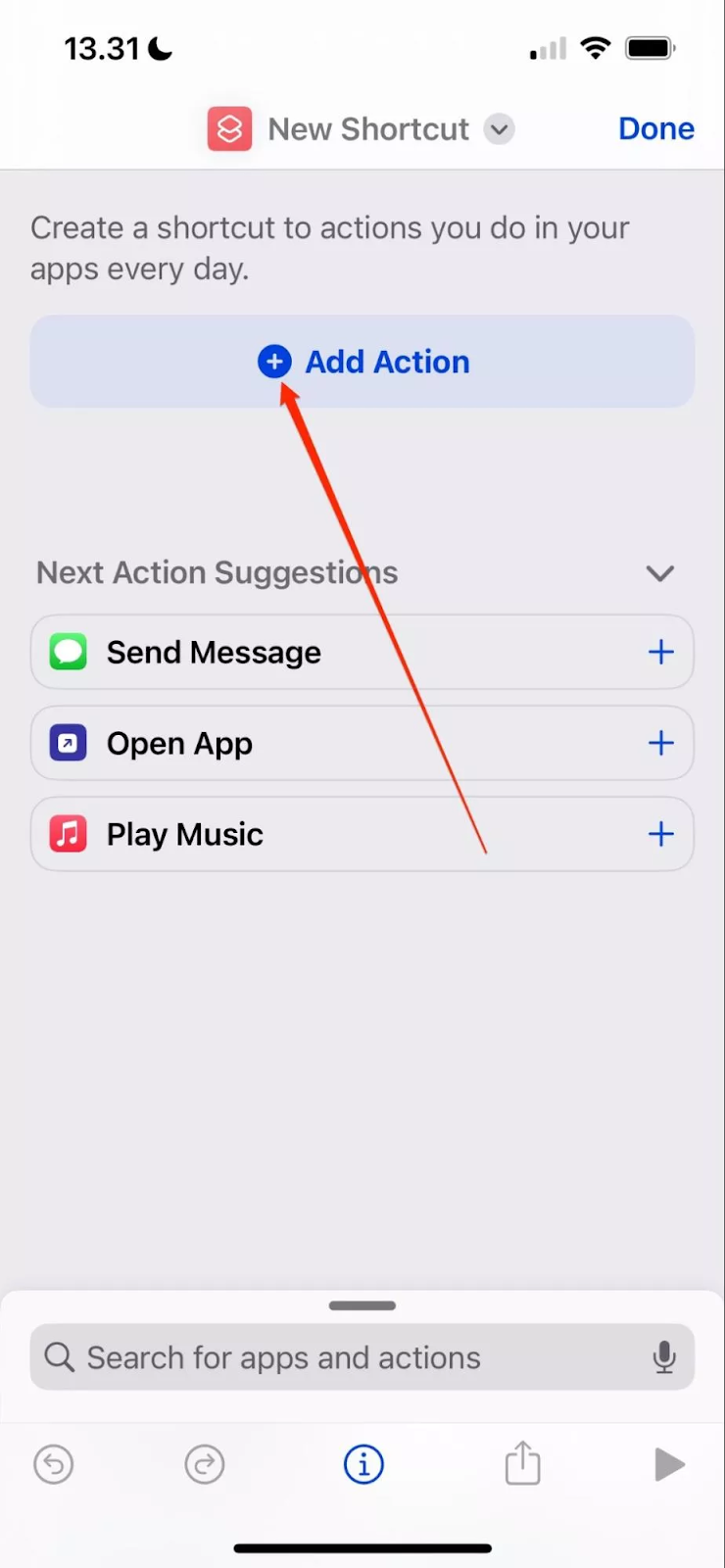Screen dimensions: 725x1568
Task: Tap the microphone dictation icon
Action: click(x=664, y=1357)
